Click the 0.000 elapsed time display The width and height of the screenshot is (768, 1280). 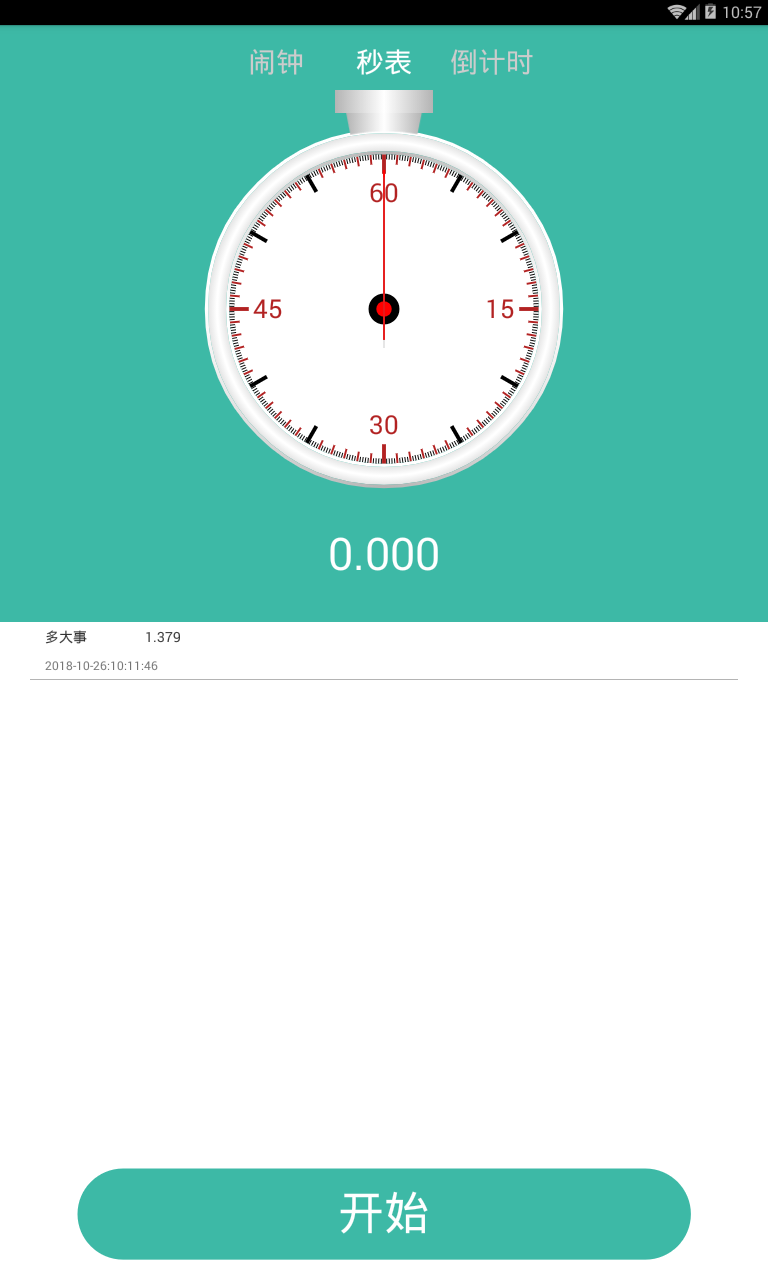(x=385, y=554)
